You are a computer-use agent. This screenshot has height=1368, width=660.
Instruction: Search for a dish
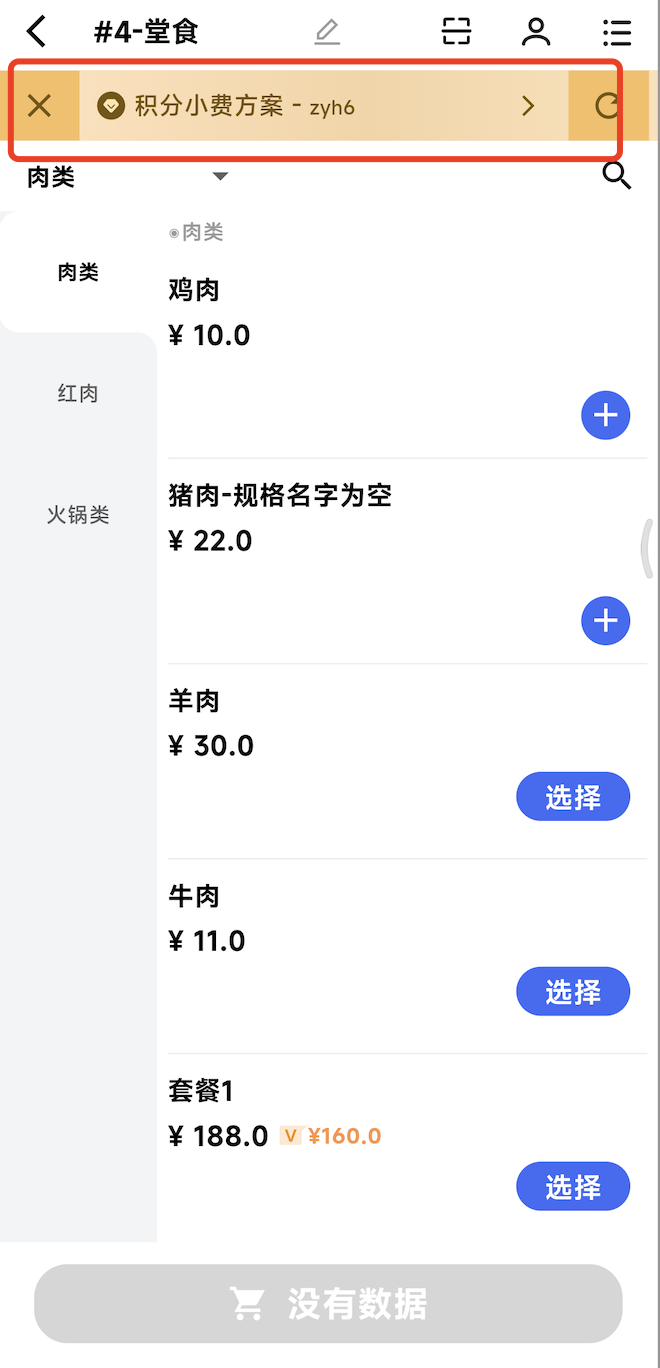(x=617, y=177)
